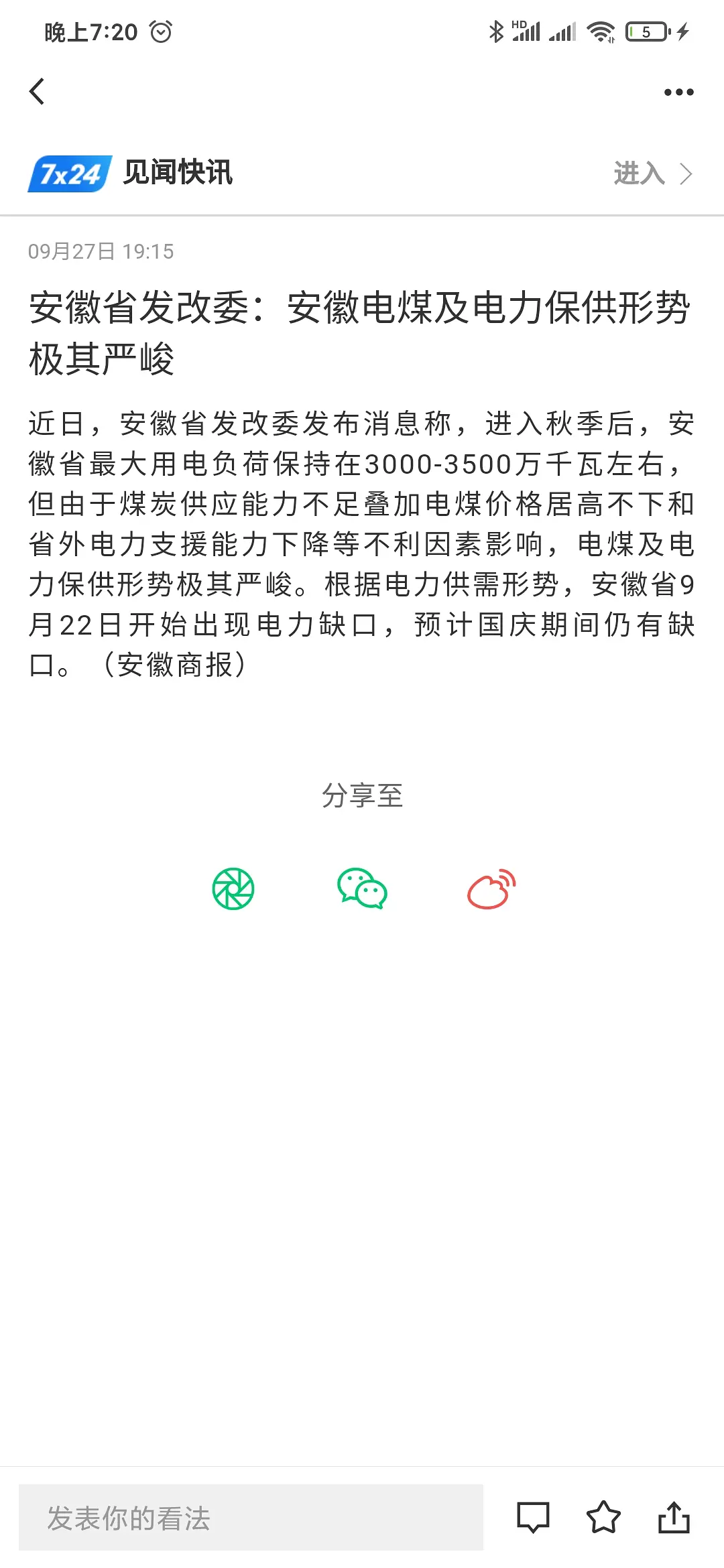Image resolution: width=724 pixels, height=1568 pixels.
Task: Tap the 发表你的看法 comment field
Action: pos(251,1518)
